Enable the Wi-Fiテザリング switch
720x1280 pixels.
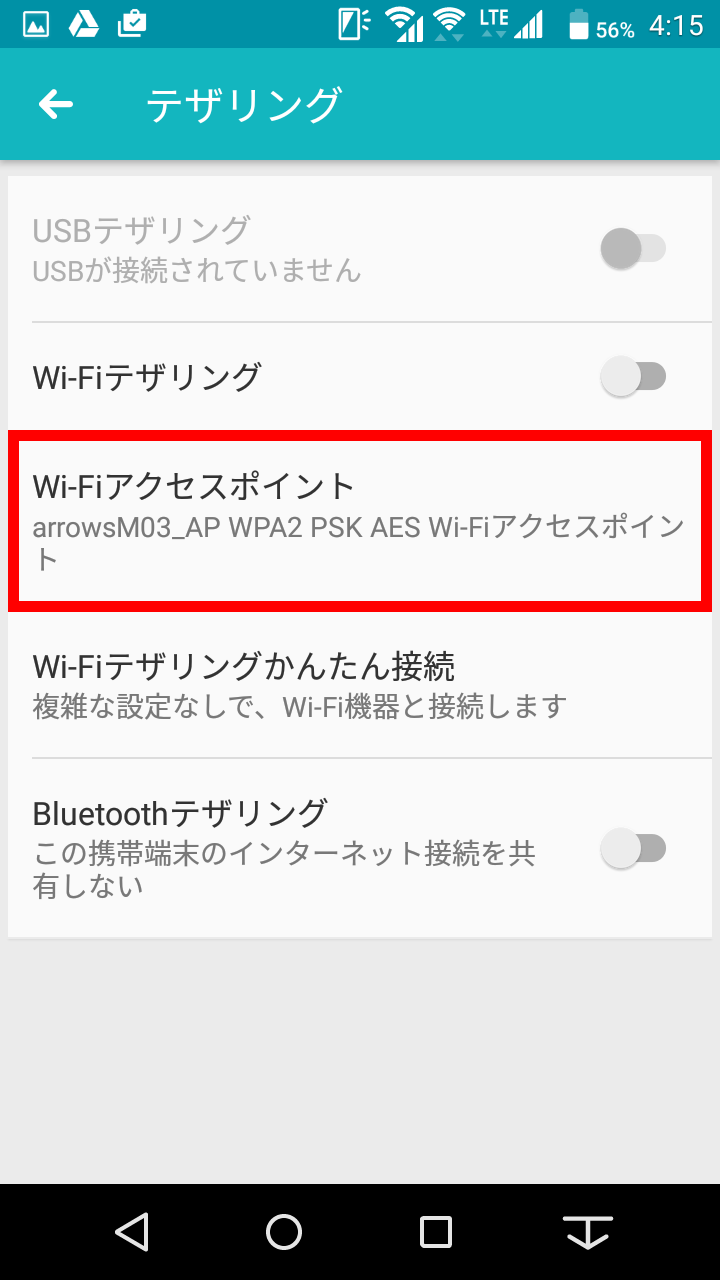click(634, 377)
